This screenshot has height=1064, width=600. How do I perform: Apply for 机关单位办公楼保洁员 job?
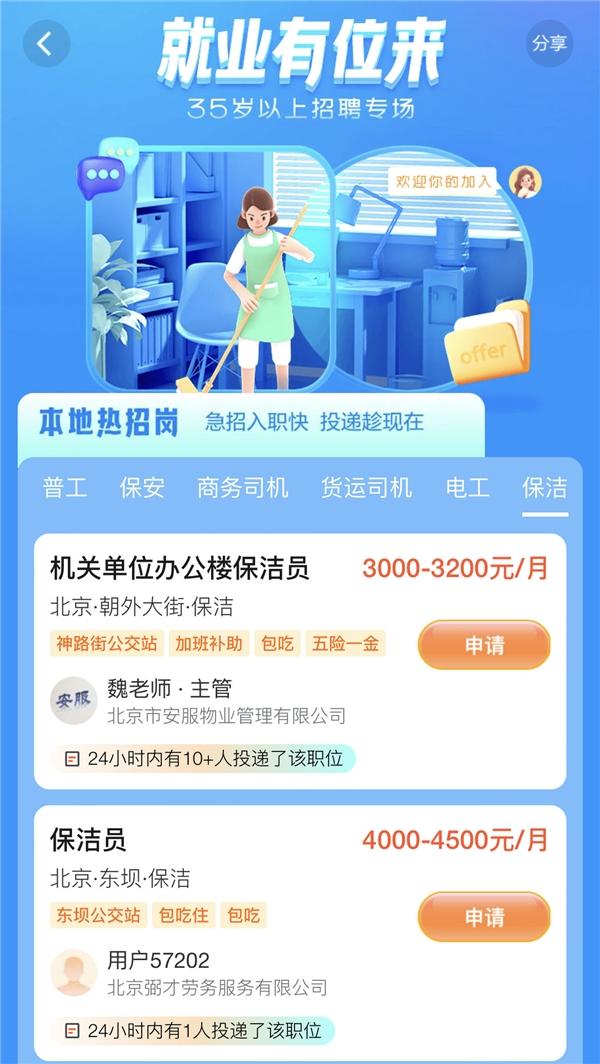(x=484, y=645)
